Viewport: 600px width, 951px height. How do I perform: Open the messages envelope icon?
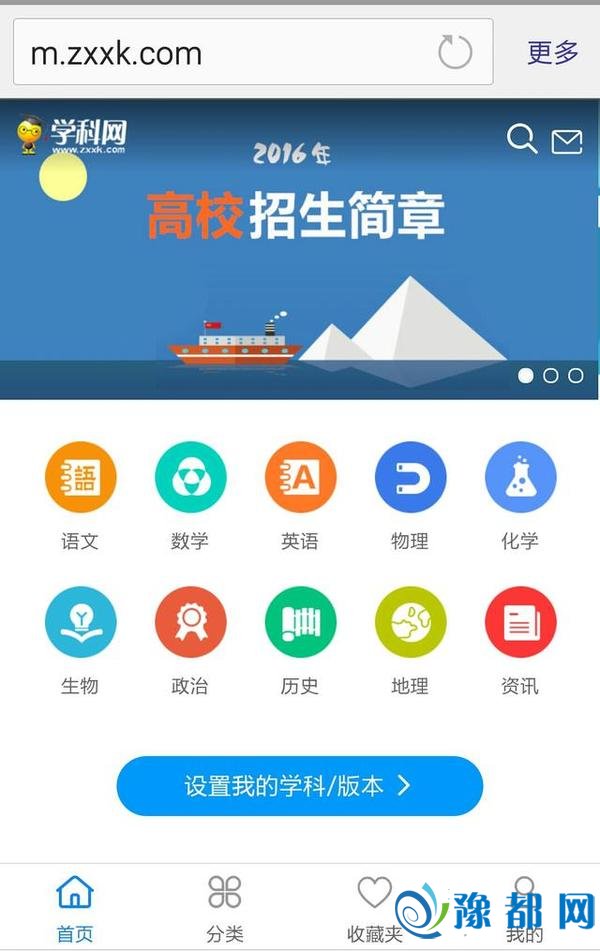click(x=567, y=141)
